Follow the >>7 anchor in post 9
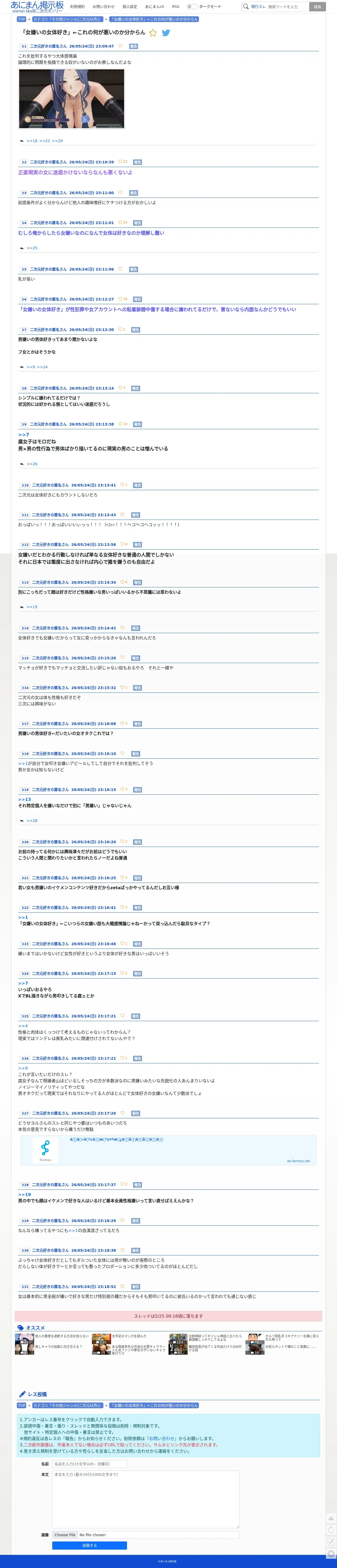Image resolution: width=337 pixels, height=1568 pixels. 23,434
